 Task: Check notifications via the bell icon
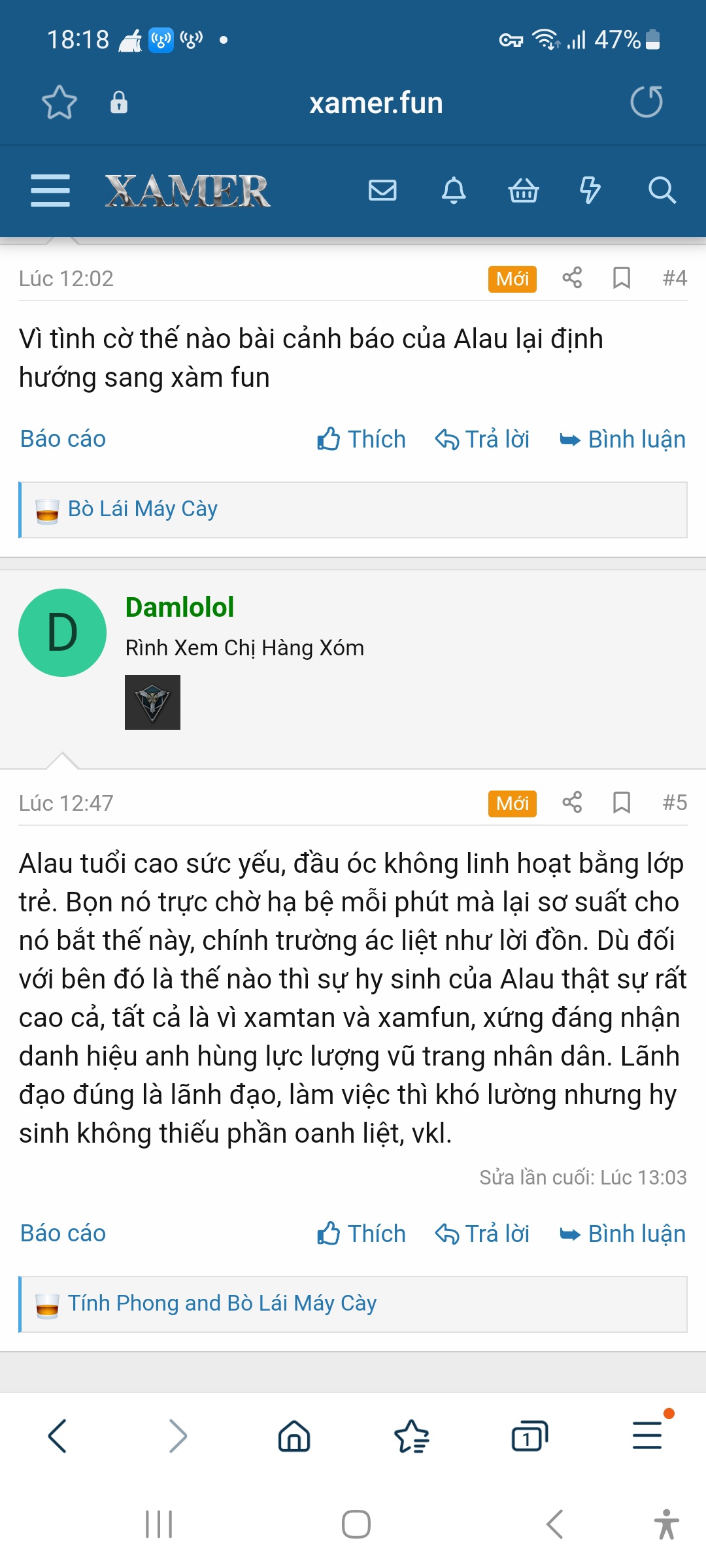pos(454,190)
